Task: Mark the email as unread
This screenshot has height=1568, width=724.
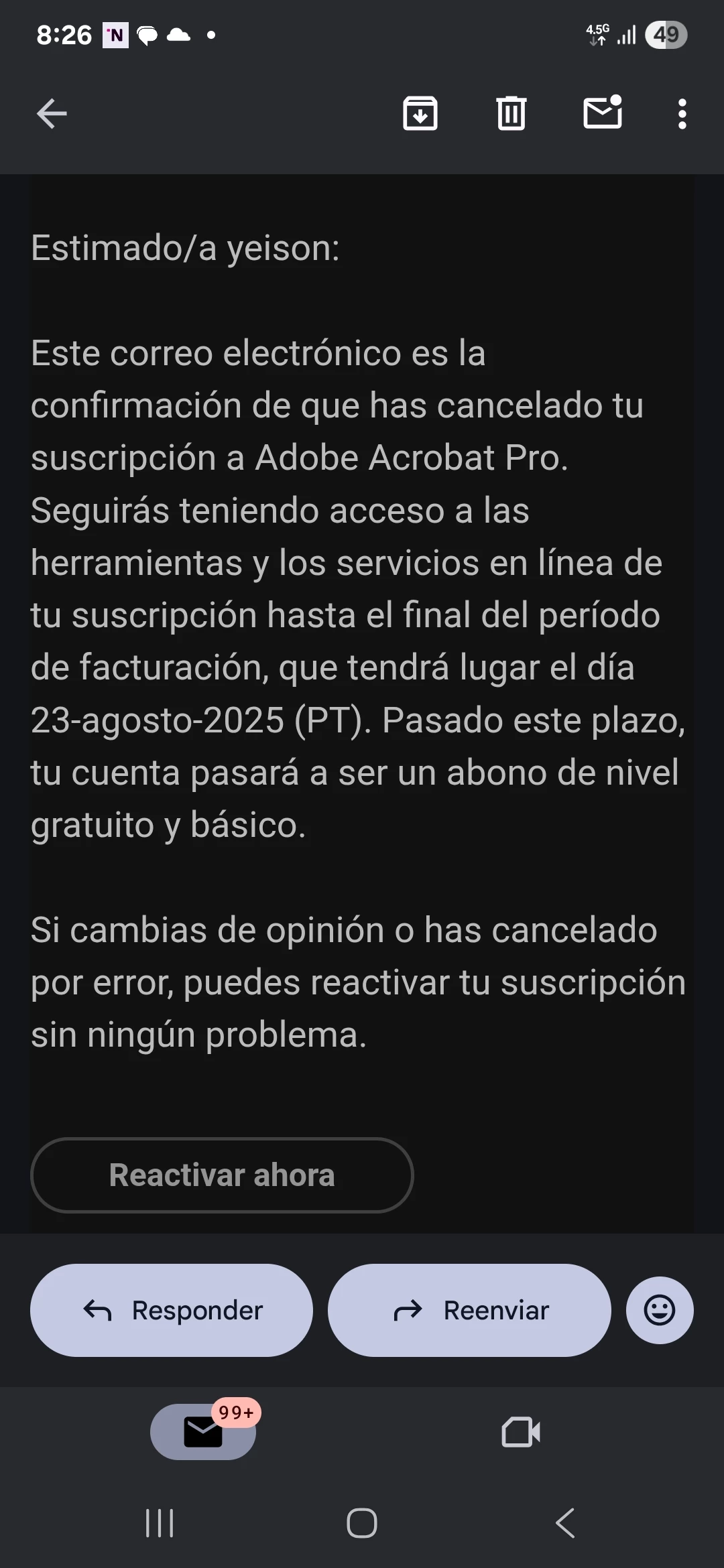Action: (x=602, y=112)
